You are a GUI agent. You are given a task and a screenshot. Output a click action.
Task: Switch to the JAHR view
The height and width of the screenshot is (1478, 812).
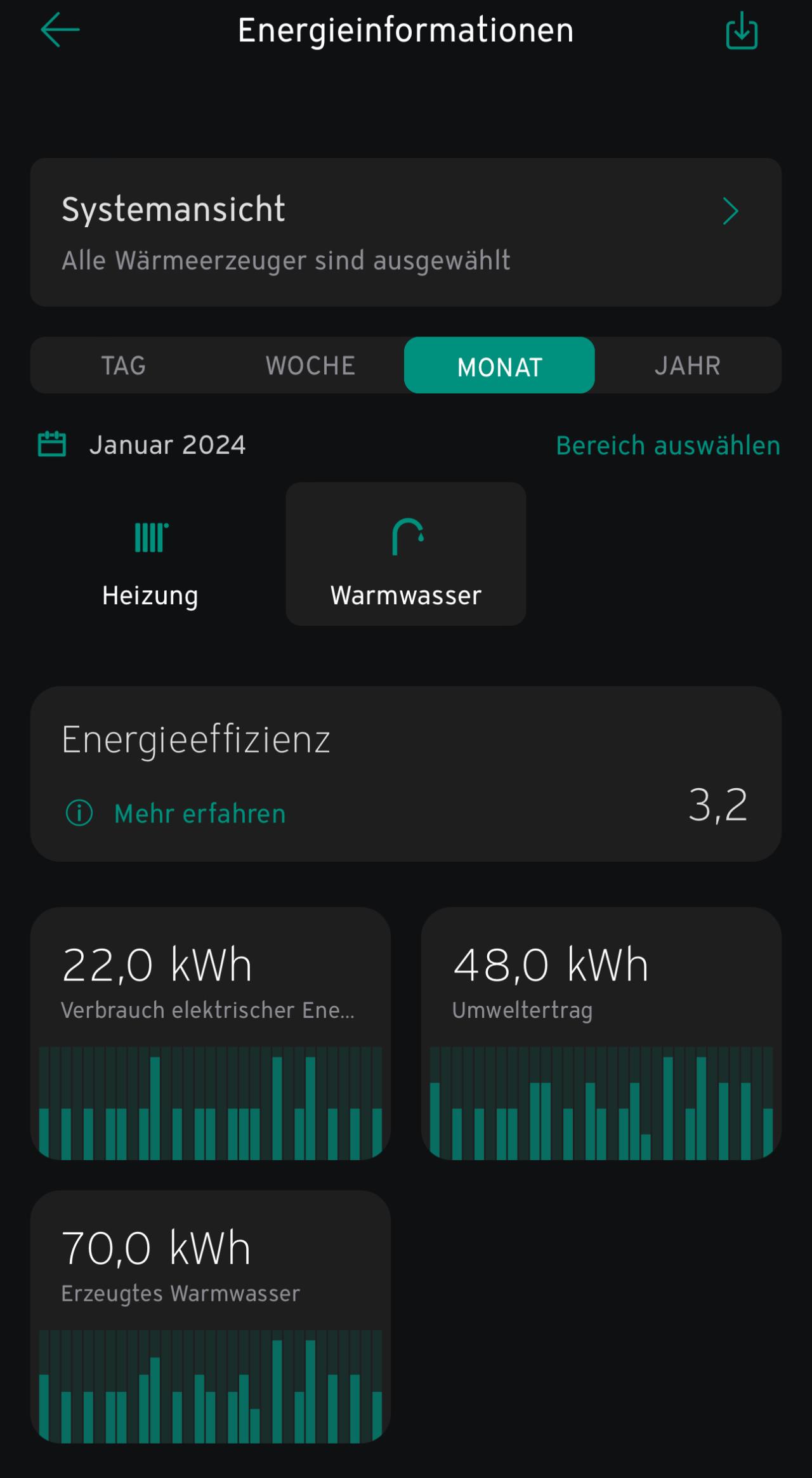(x=688, y=366)
